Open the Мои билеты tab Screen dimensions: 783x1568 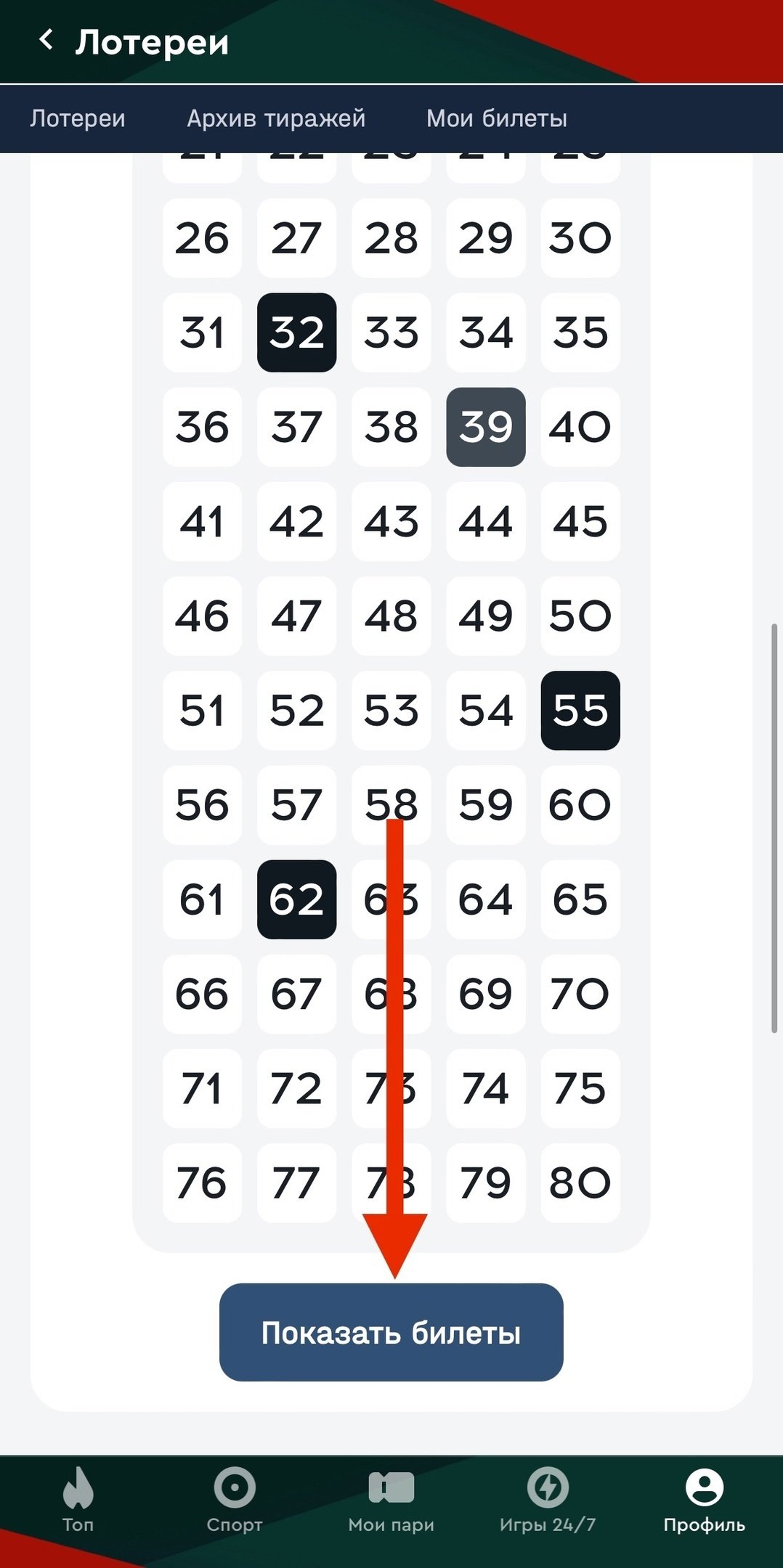(496, 118)
